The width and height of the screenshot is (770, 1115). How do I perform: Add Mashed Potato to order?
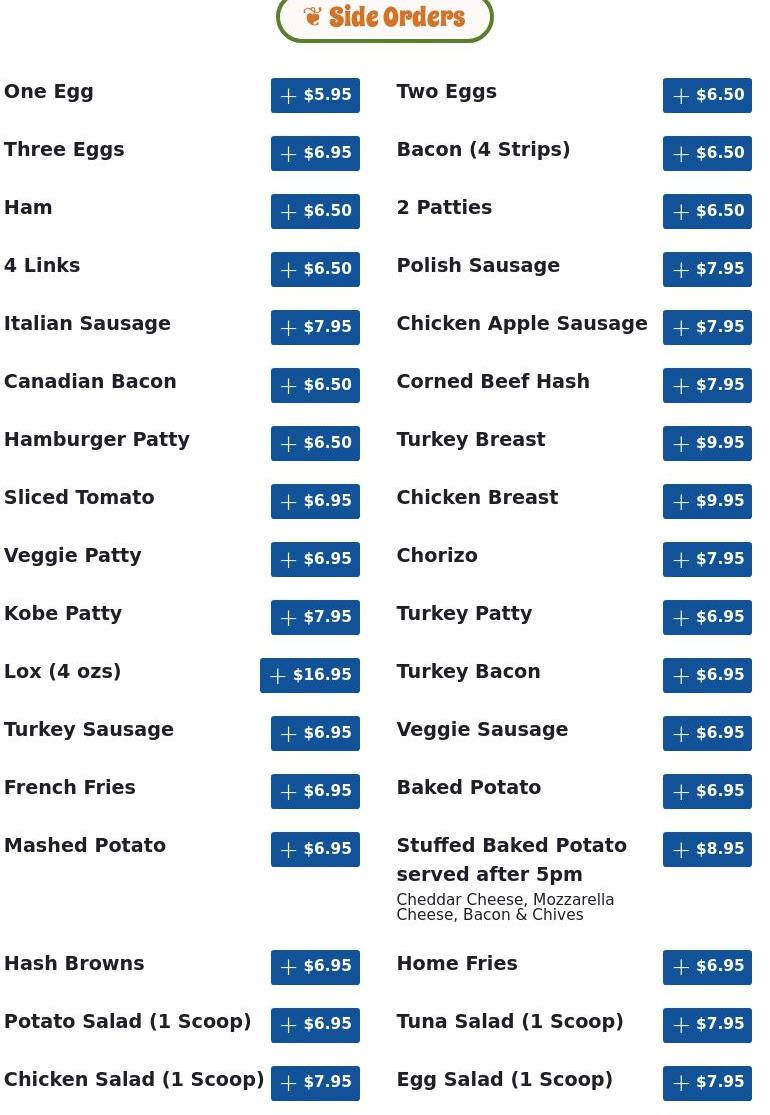(x=315, y=849)
